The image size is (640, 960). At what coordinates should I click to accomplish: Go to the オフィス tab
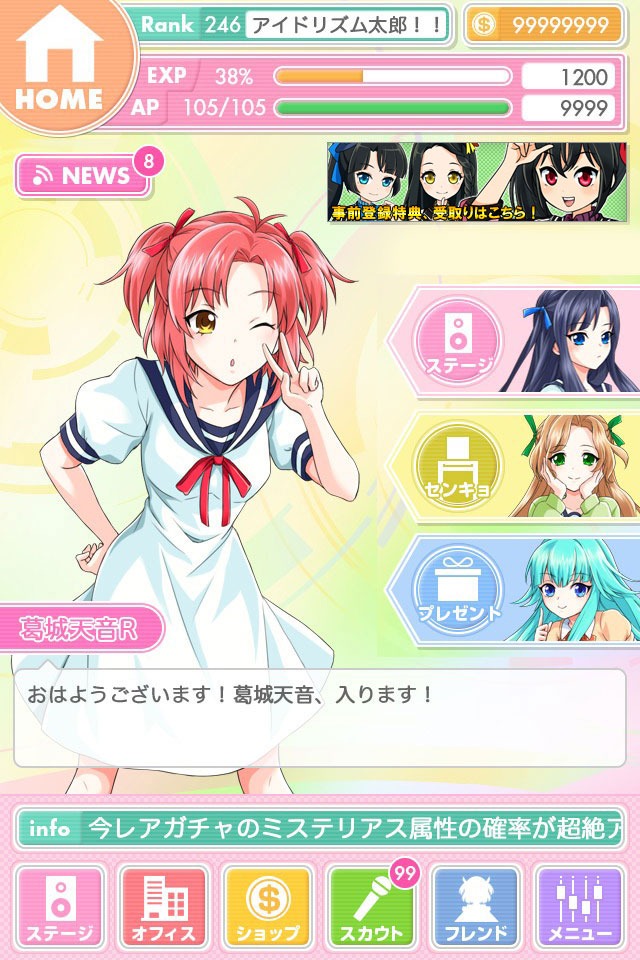tap(163, 908)
